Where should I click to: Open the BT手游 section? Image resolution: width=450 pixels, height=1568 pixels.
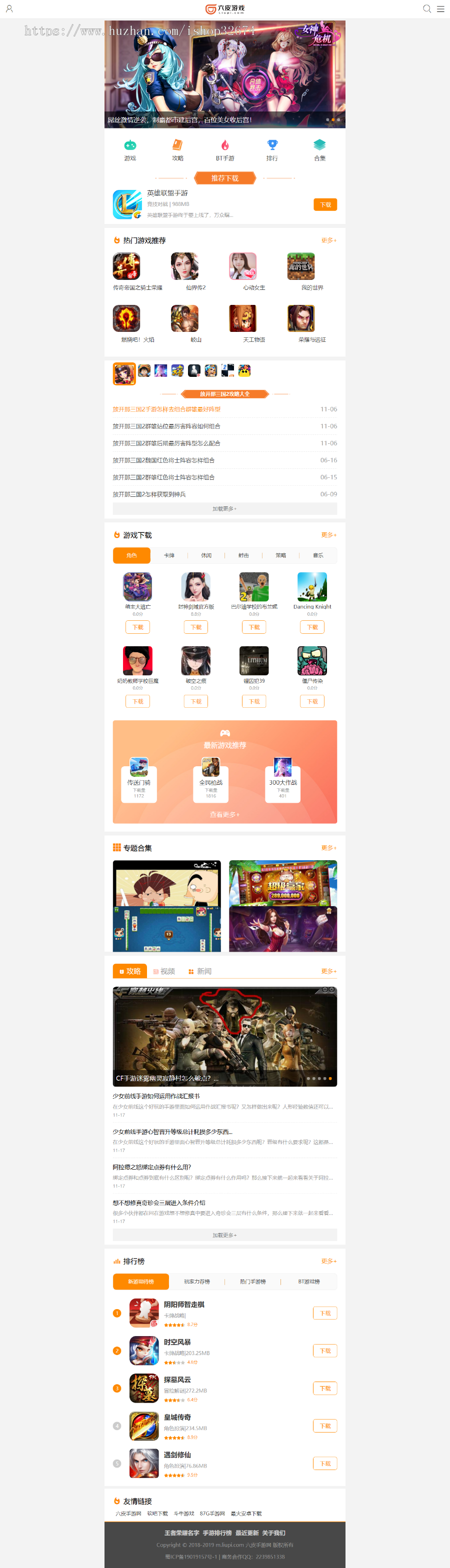click(x=224, y=150)
